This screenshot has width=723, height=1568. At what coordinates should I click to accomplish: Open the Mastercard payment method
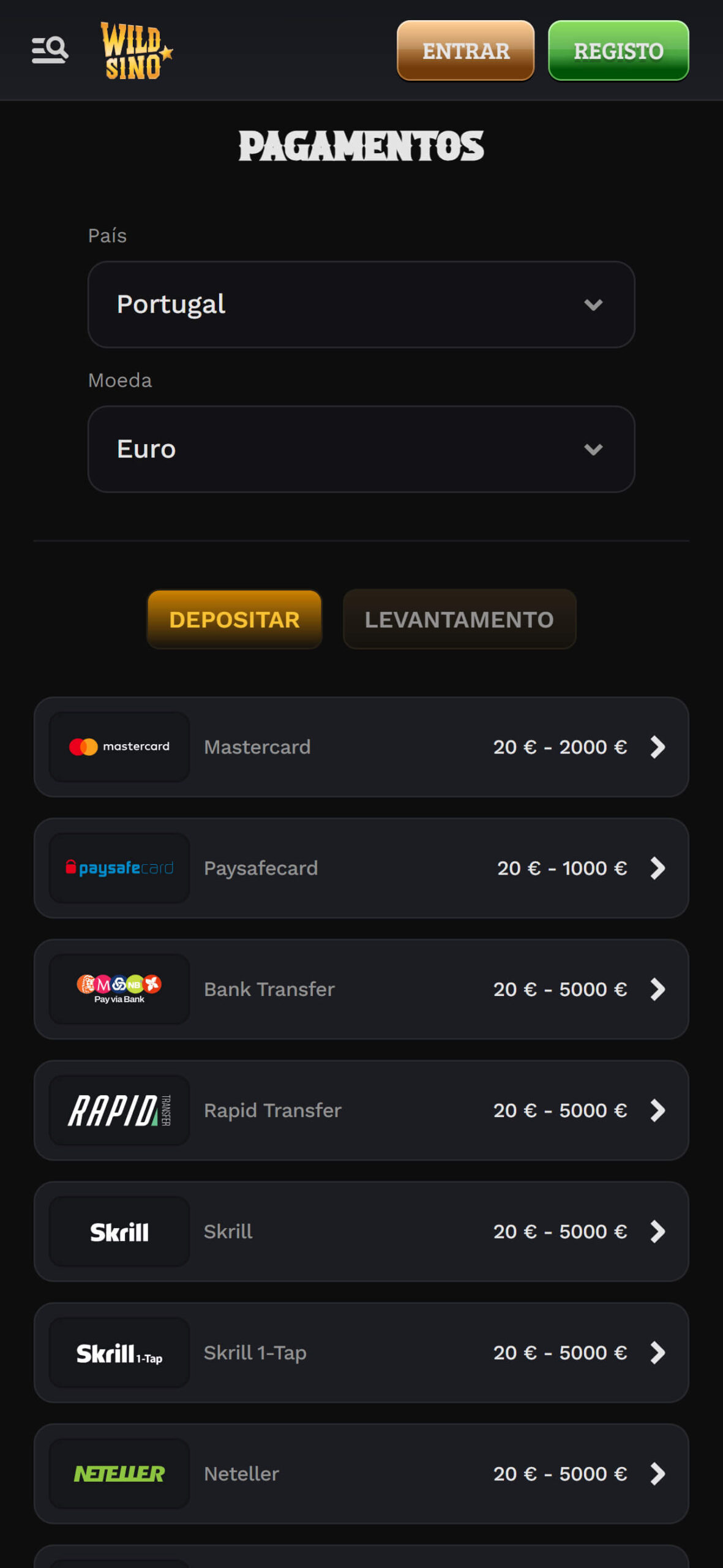pos(361,747)
